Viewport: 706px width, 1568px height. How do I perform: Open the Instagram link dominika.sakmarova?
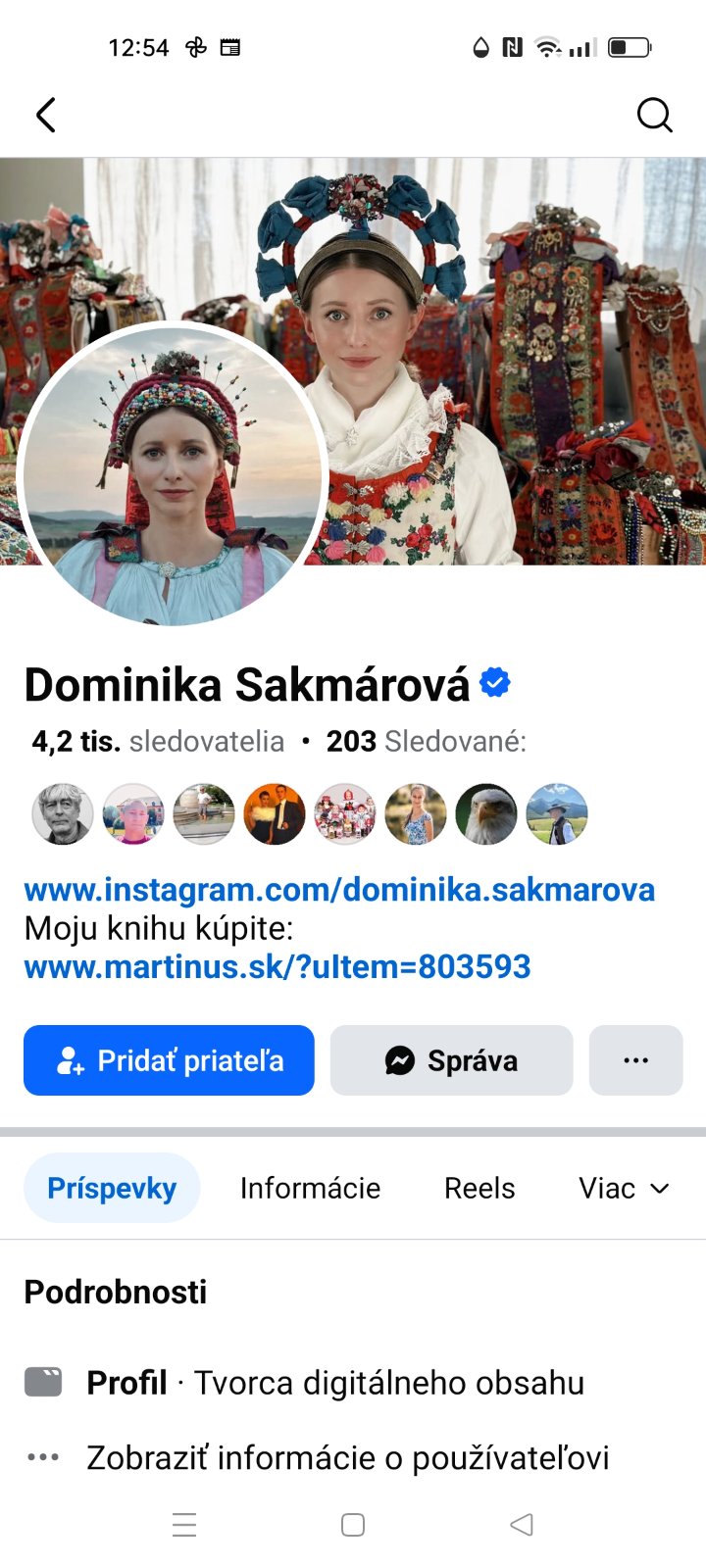339,889
